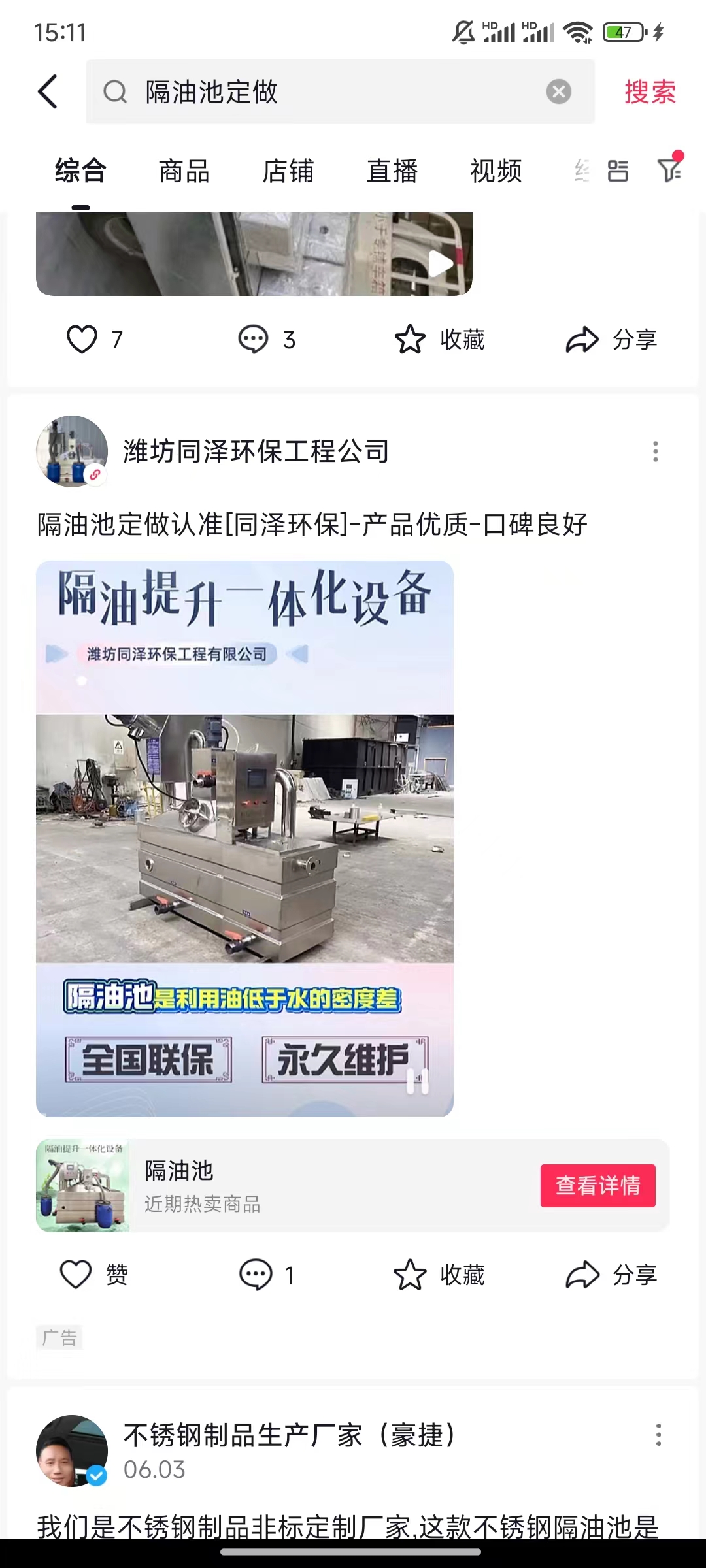Tap the search field containing 隔油池定做
Screen dimensions: 706x1568
(327, 91)
